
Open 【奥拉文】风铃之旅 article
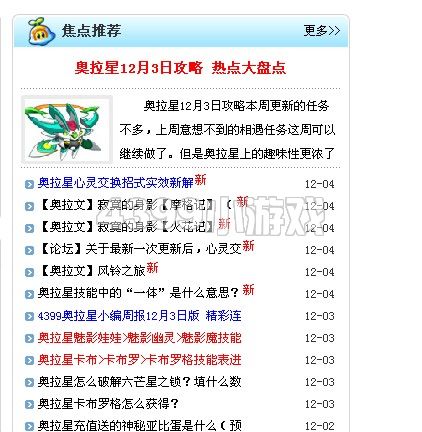click(x=91, y=271)
